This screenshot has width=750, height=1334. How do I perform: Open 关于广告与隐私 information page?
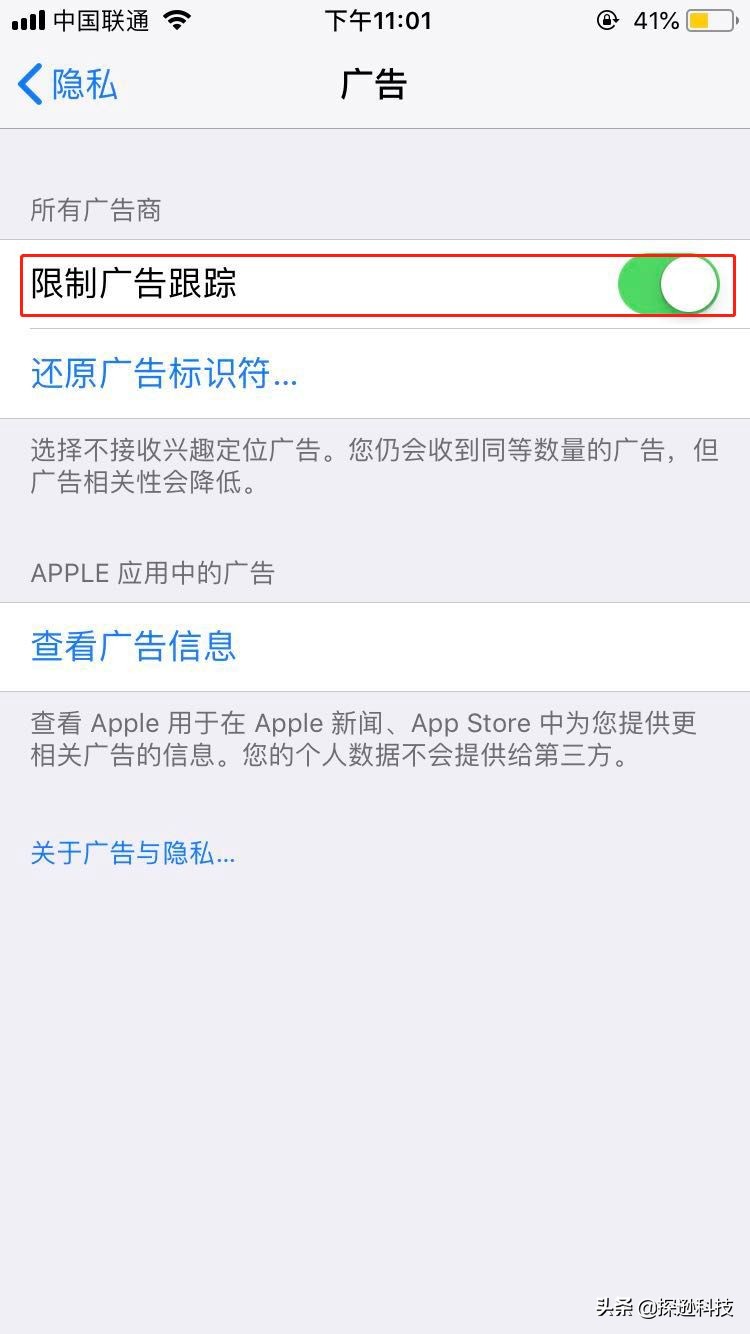130,853
